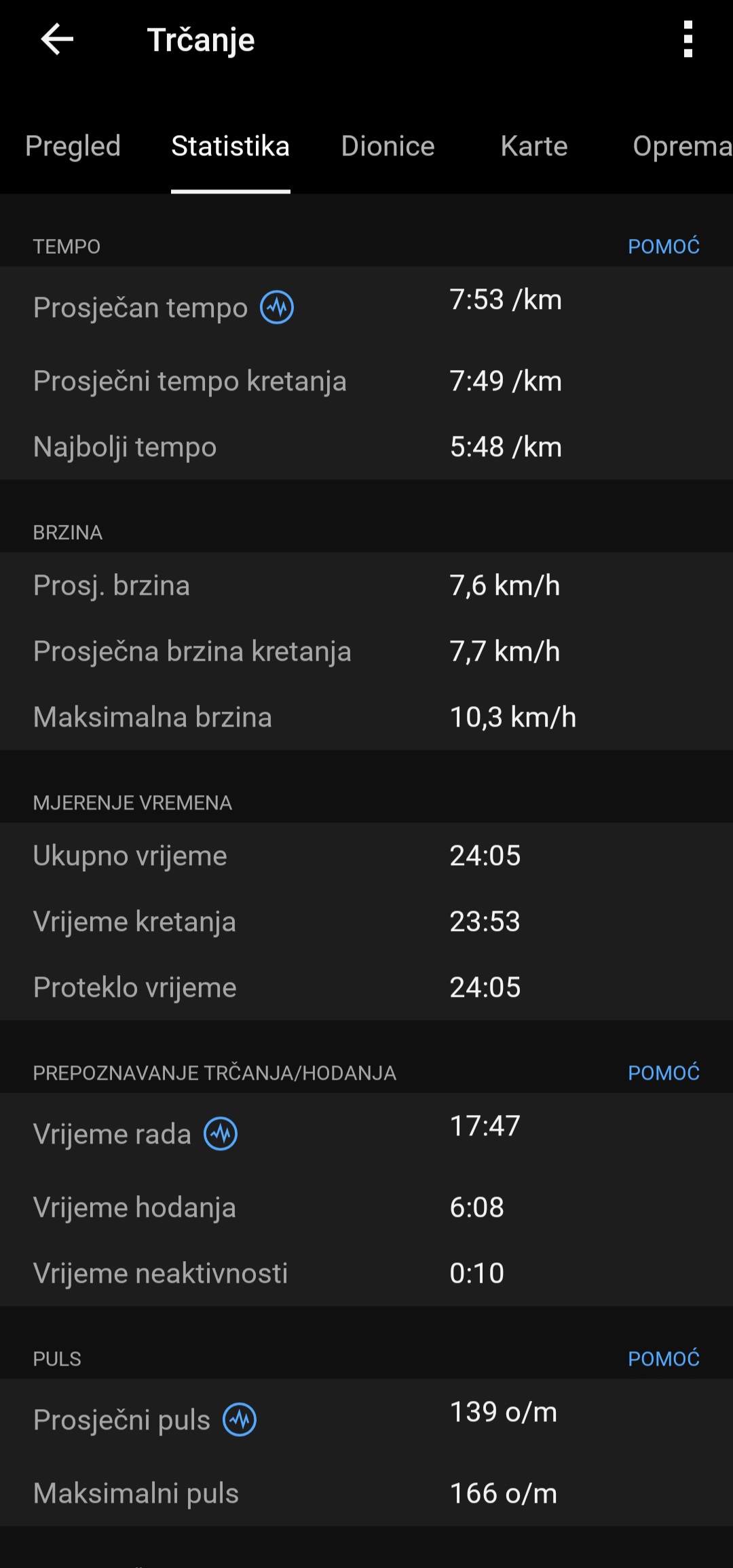Image resolution: width=733 pixels, height=1568 pixels.
Task: Open Pomoć for Prepoznavanje trčanja/hodanja
Action: pos(663,1073)
